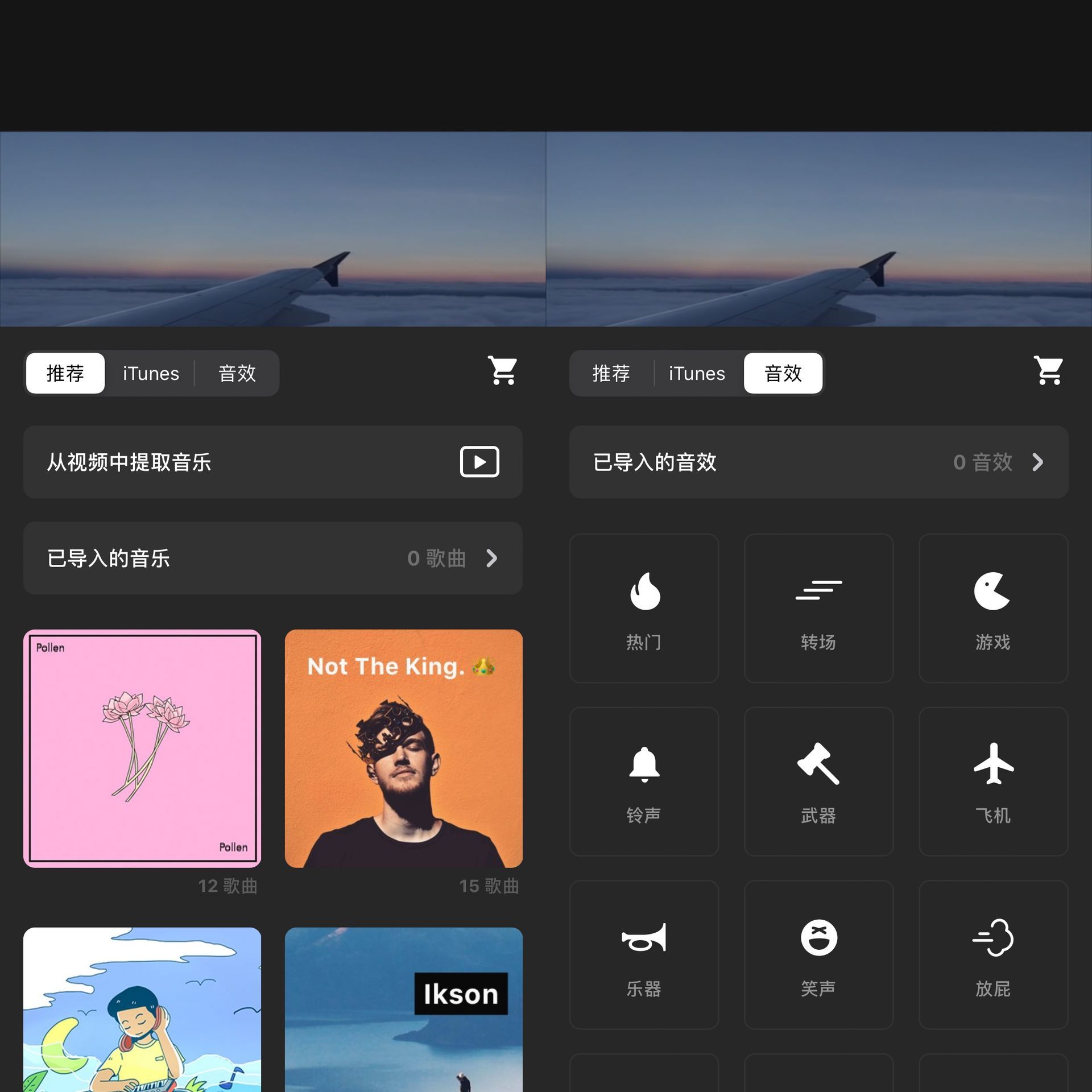Open the Ikson album cover
1092x1092 pixels.
(x=403, y=1010)
